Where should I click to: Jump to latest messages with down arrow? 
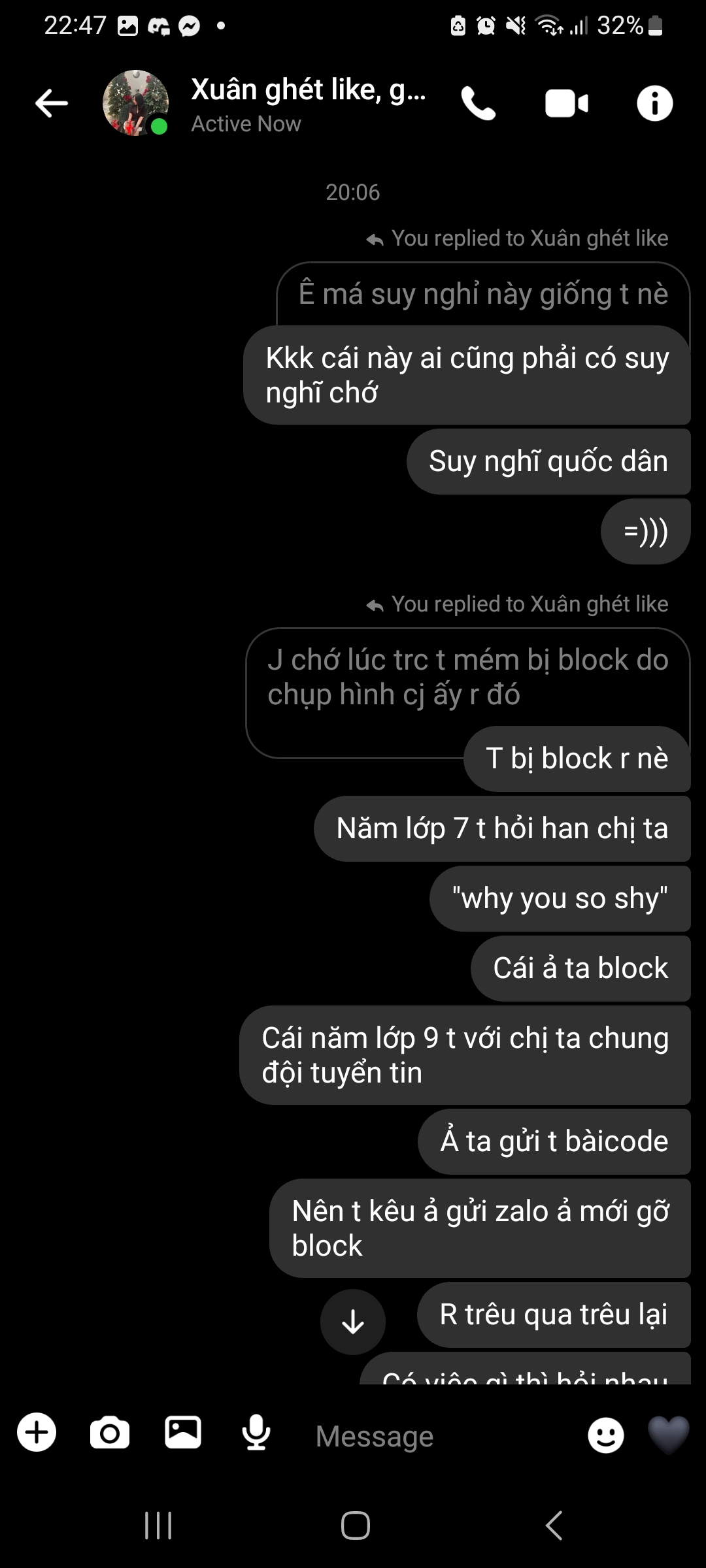tap(353, 1322)
